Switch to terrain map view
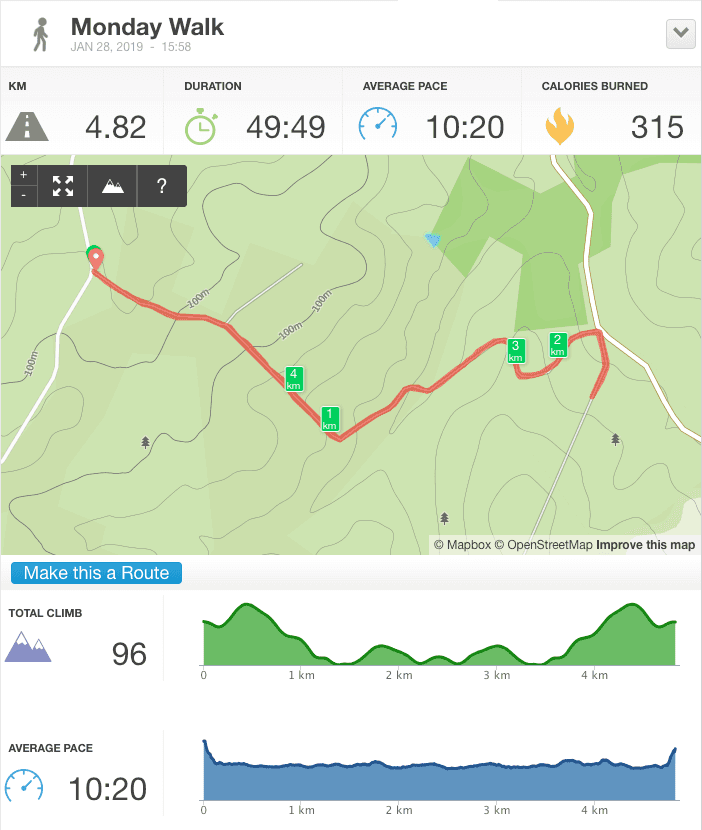 click(x=112, y=186)
